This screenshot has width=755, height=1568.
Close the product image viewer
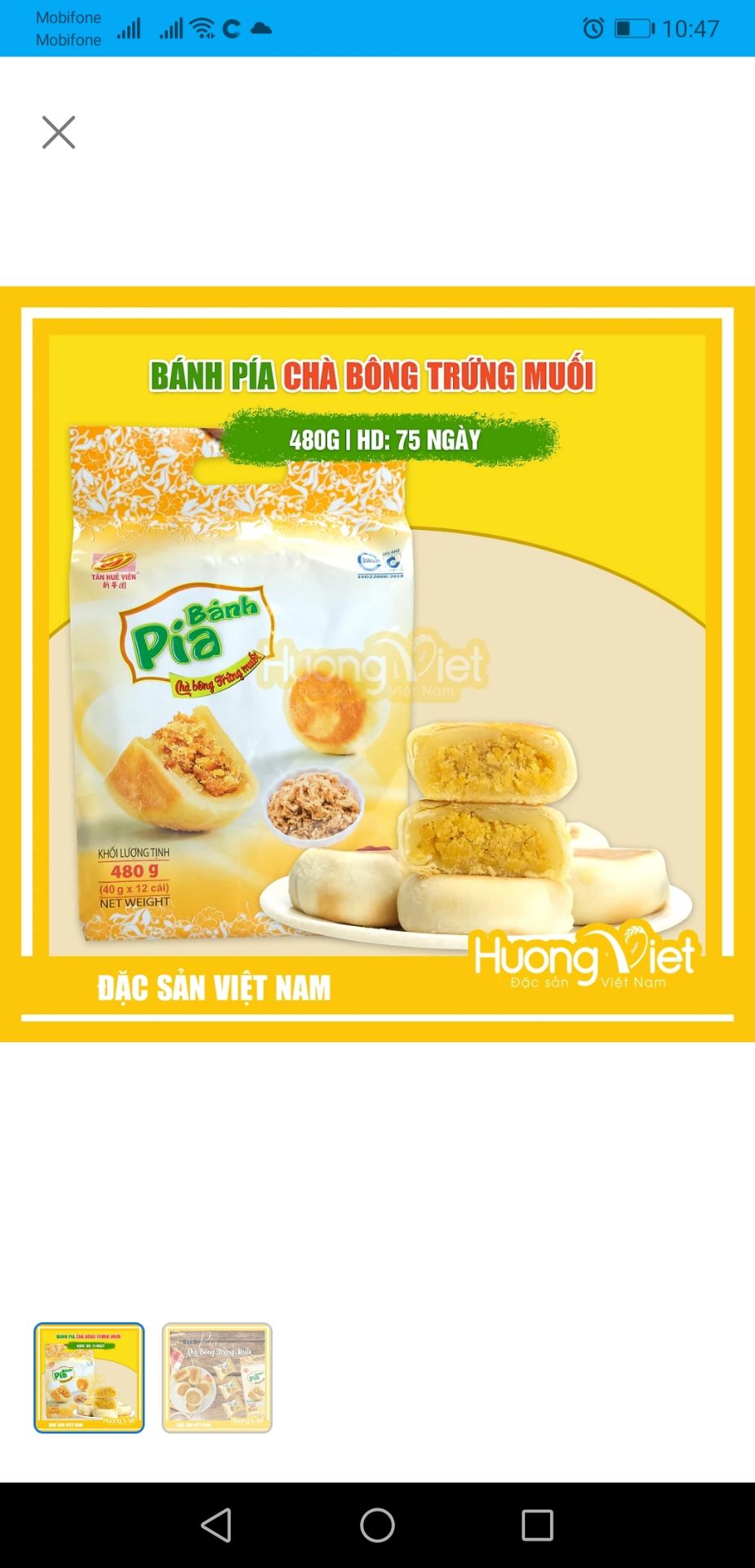(59, 133)
